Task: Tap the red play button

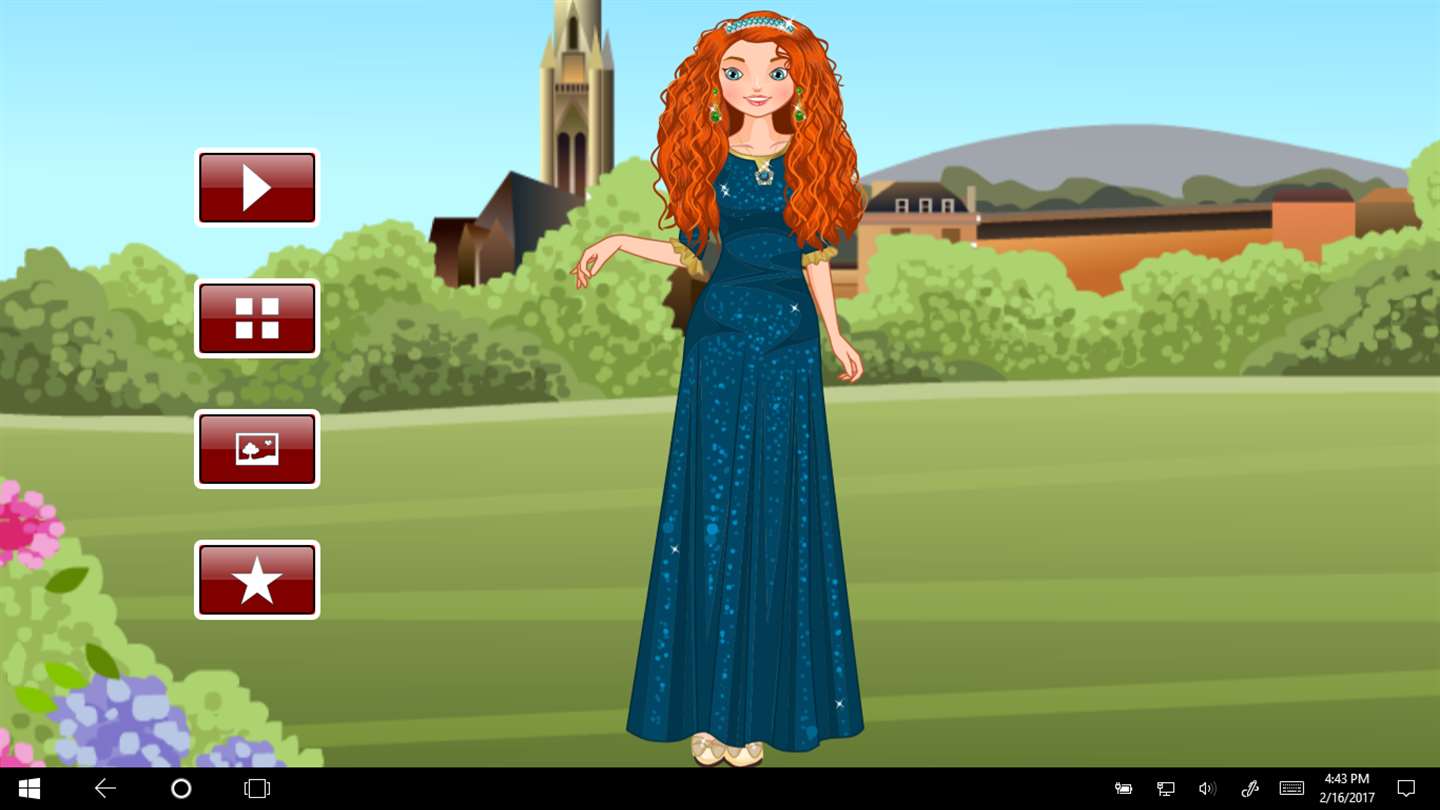Action: (x=257, y=188)
